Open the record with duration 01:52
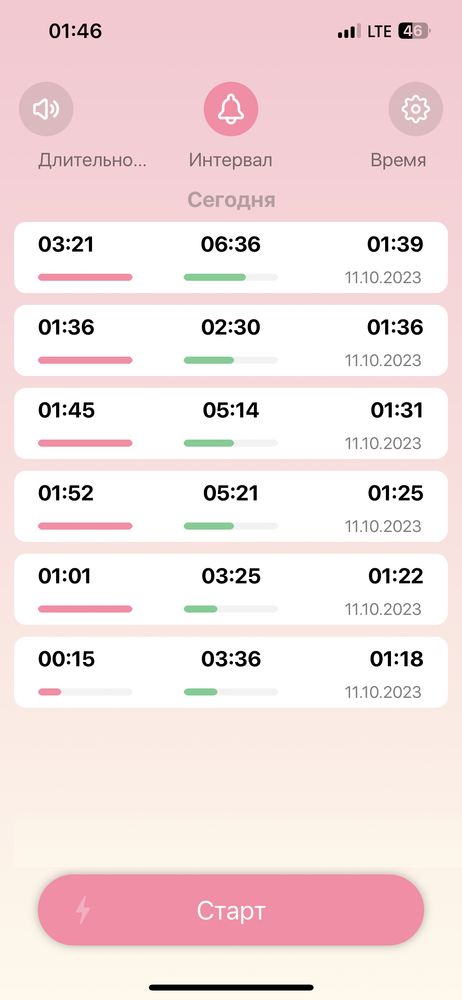 coord(231,506)
